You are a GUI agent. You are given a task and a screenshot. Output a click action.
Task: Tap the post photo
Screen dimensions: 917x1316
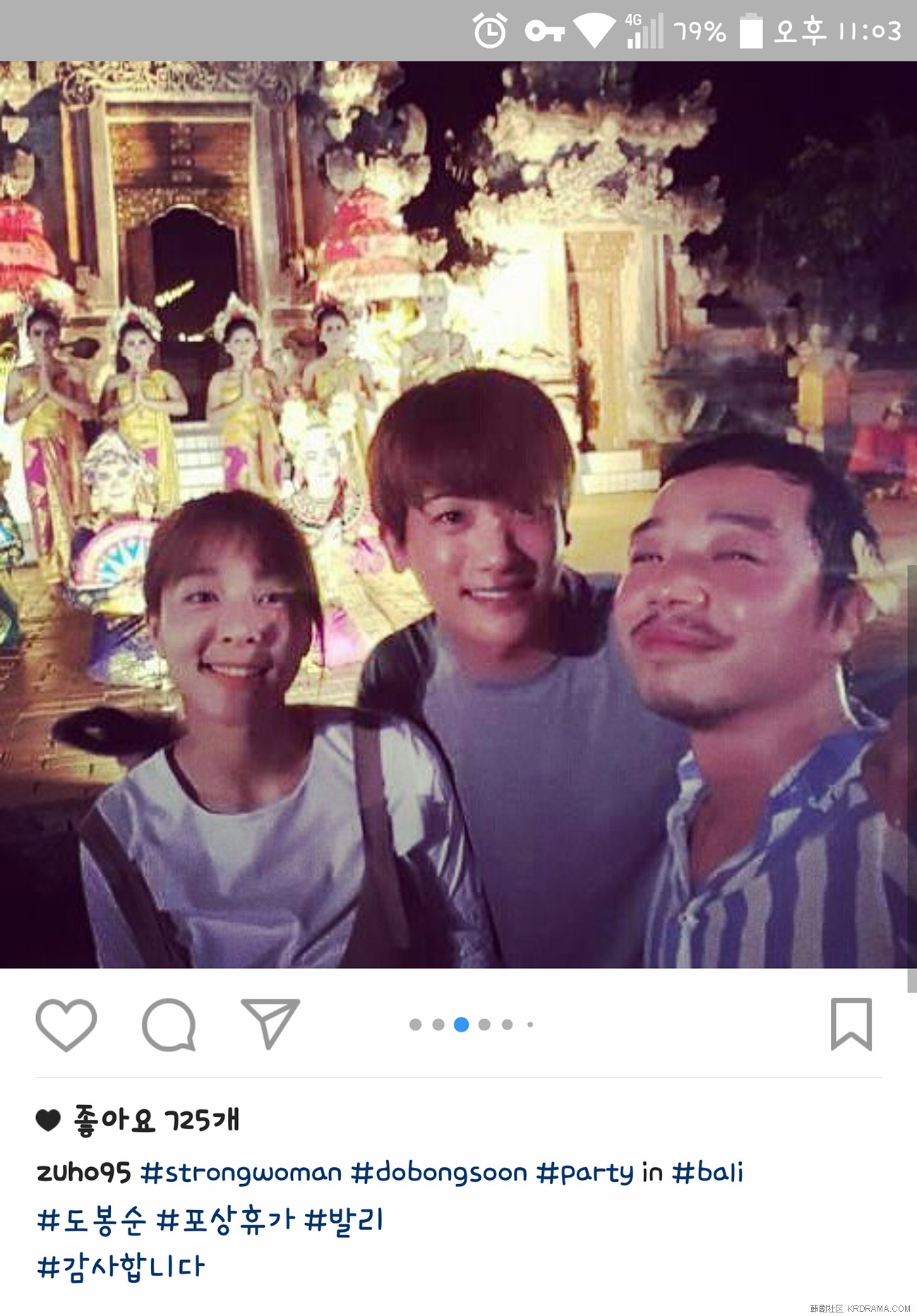(x=458, y=514)
